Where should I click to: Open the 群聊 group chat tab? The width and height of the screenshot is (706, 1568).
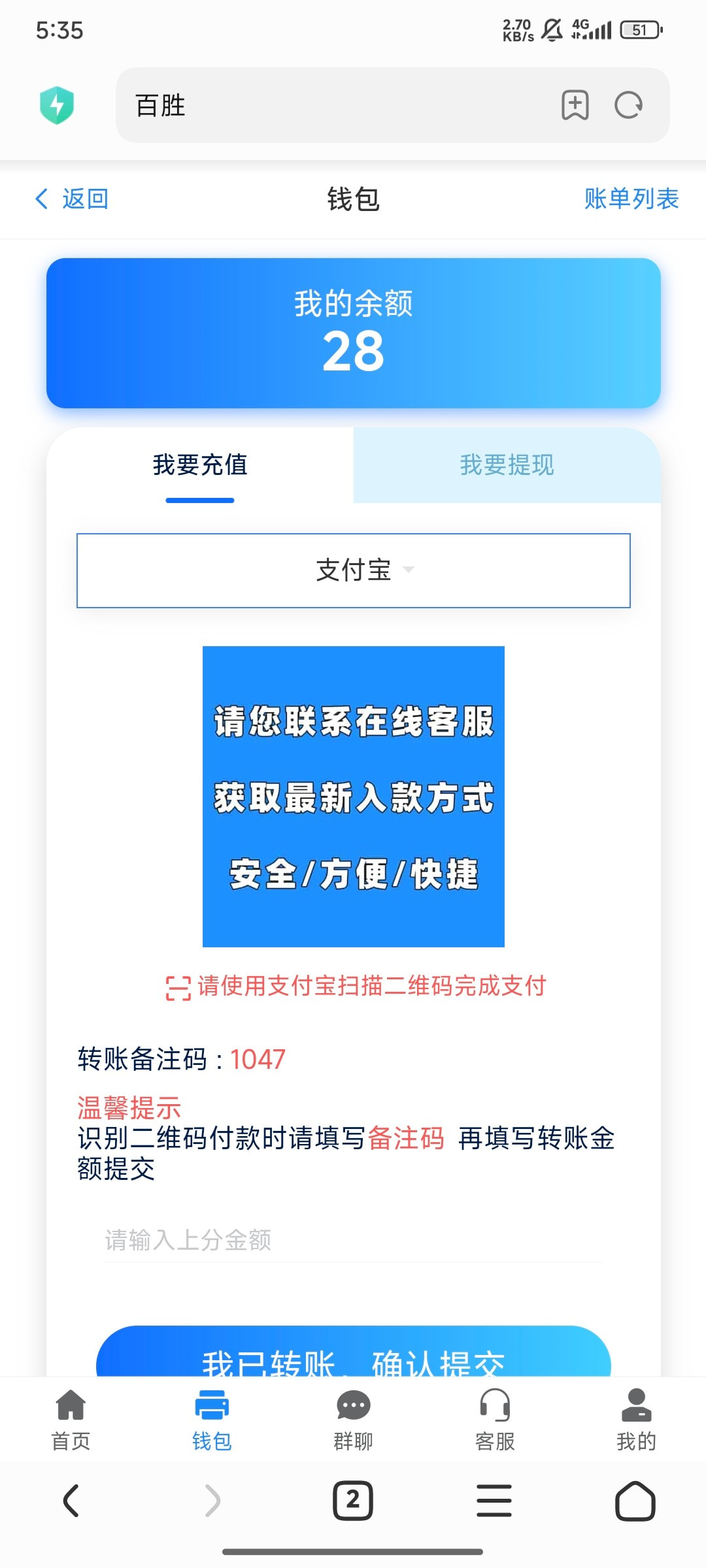[x=353, y=1419]
